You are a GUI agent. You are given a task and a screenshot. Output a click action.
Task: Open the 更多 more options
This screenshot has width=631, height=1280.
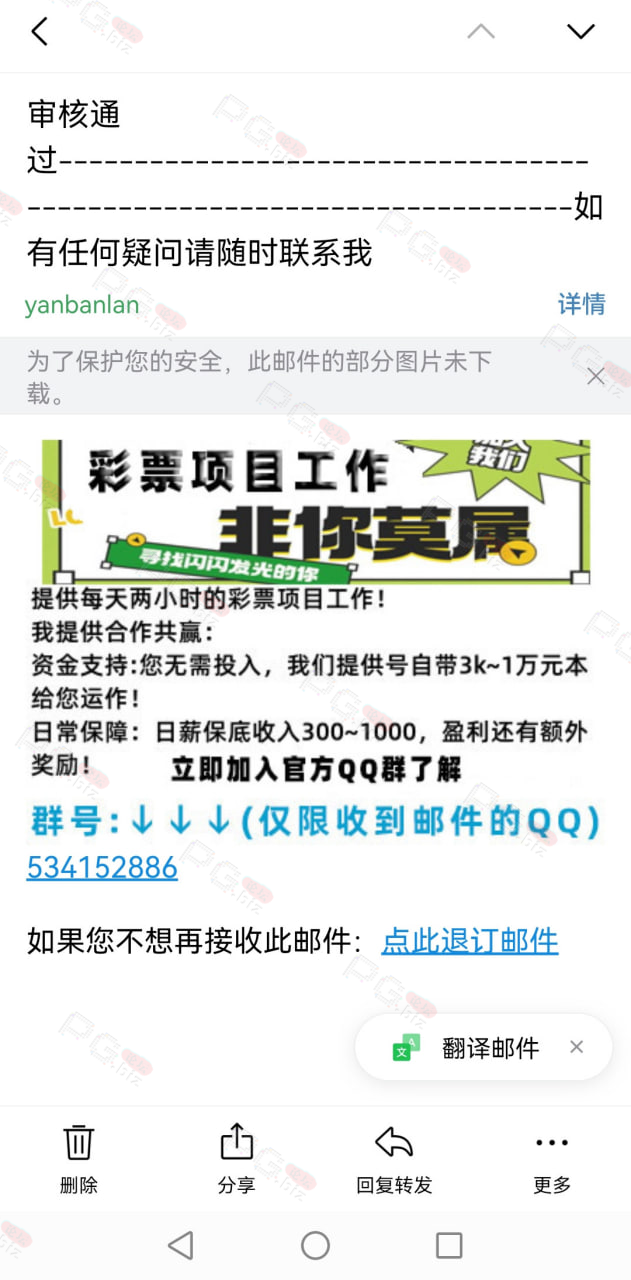(552, 1158)
